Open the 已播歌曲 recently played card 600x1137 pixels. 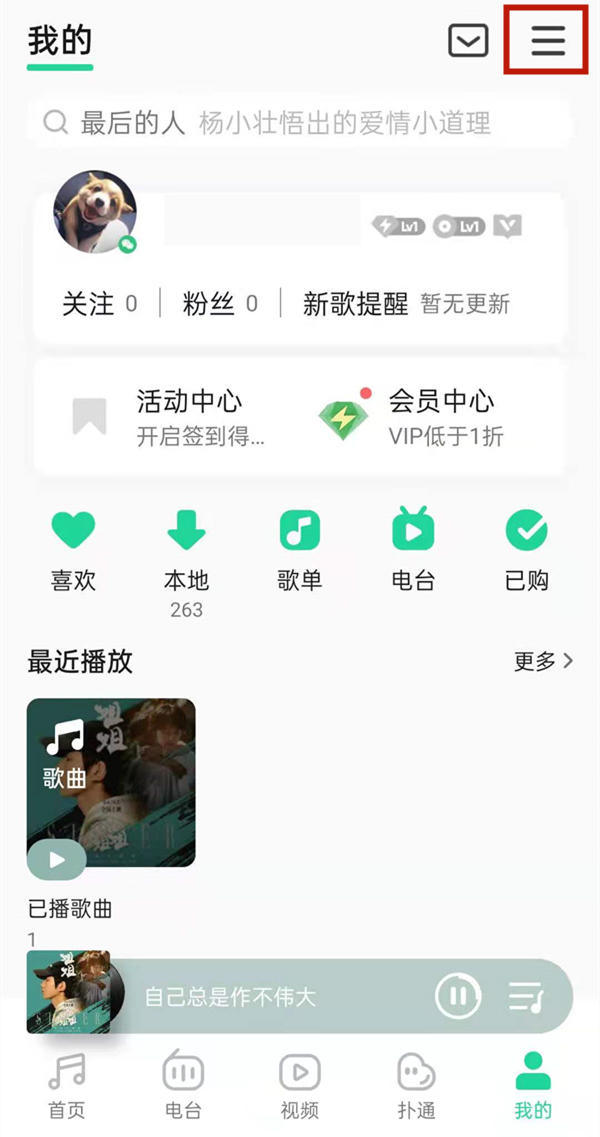(x=111, y=782)
